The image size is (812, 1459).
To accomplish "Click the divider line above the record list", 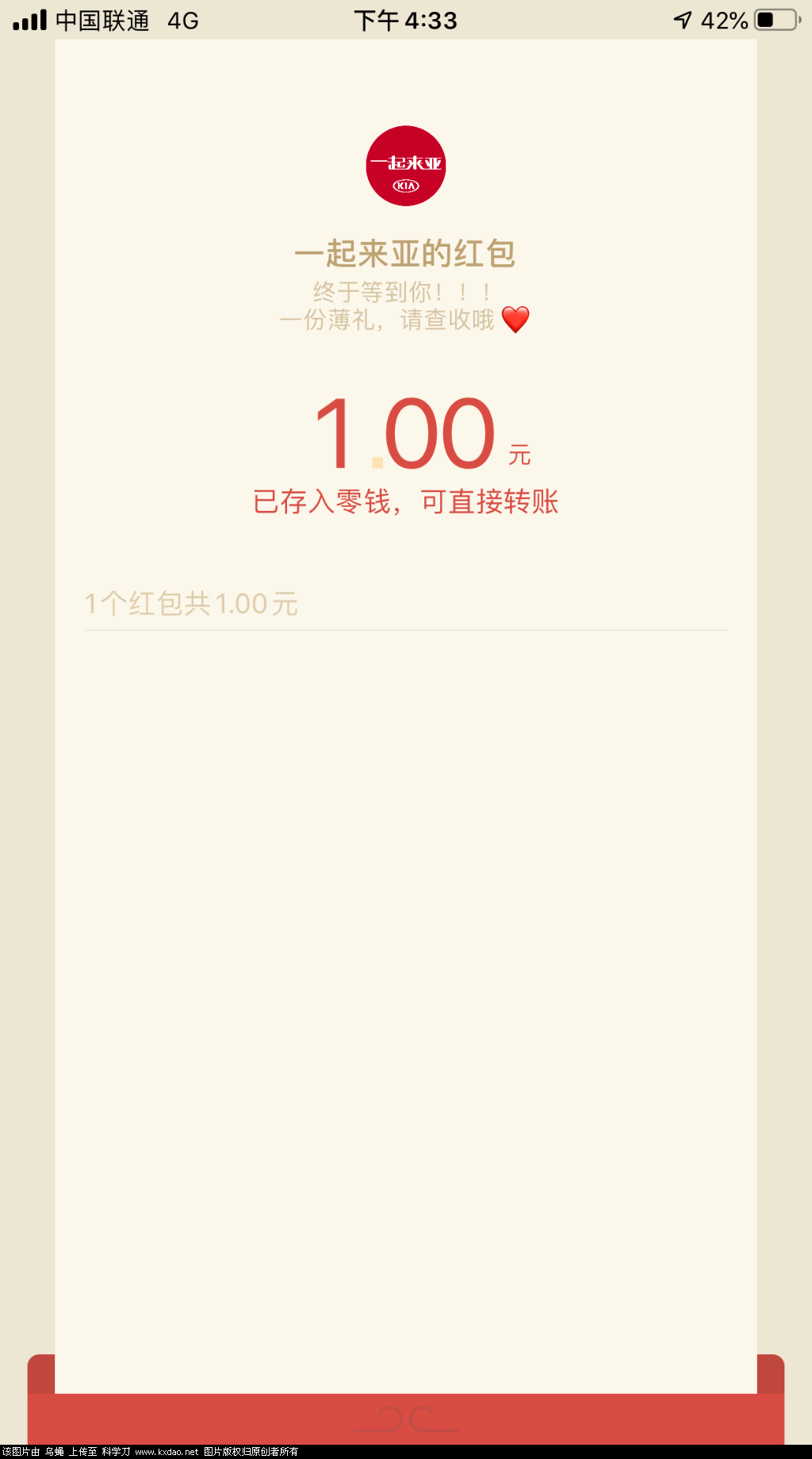I will point(406,629).
